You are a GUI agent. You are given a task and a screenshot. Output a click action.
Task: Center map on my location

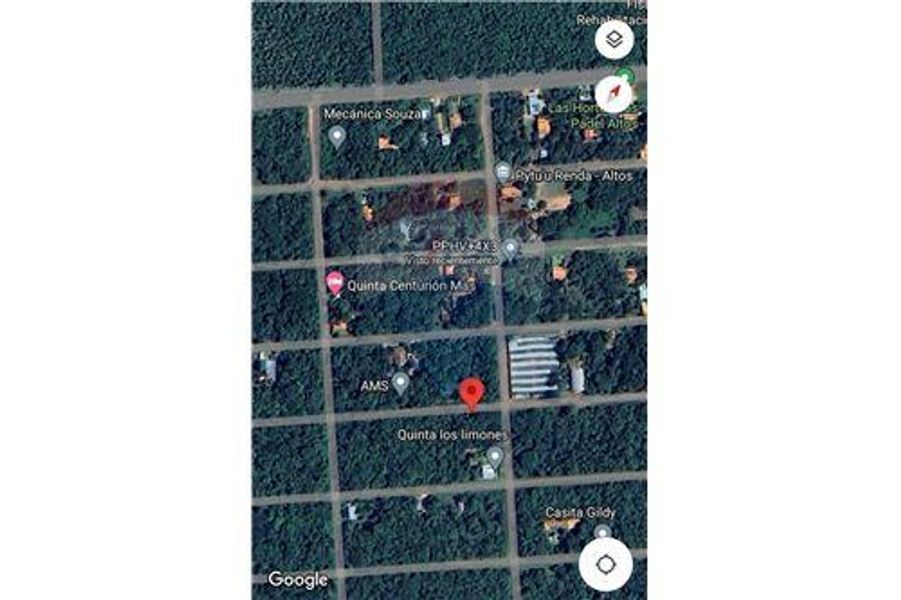[604, 564]
